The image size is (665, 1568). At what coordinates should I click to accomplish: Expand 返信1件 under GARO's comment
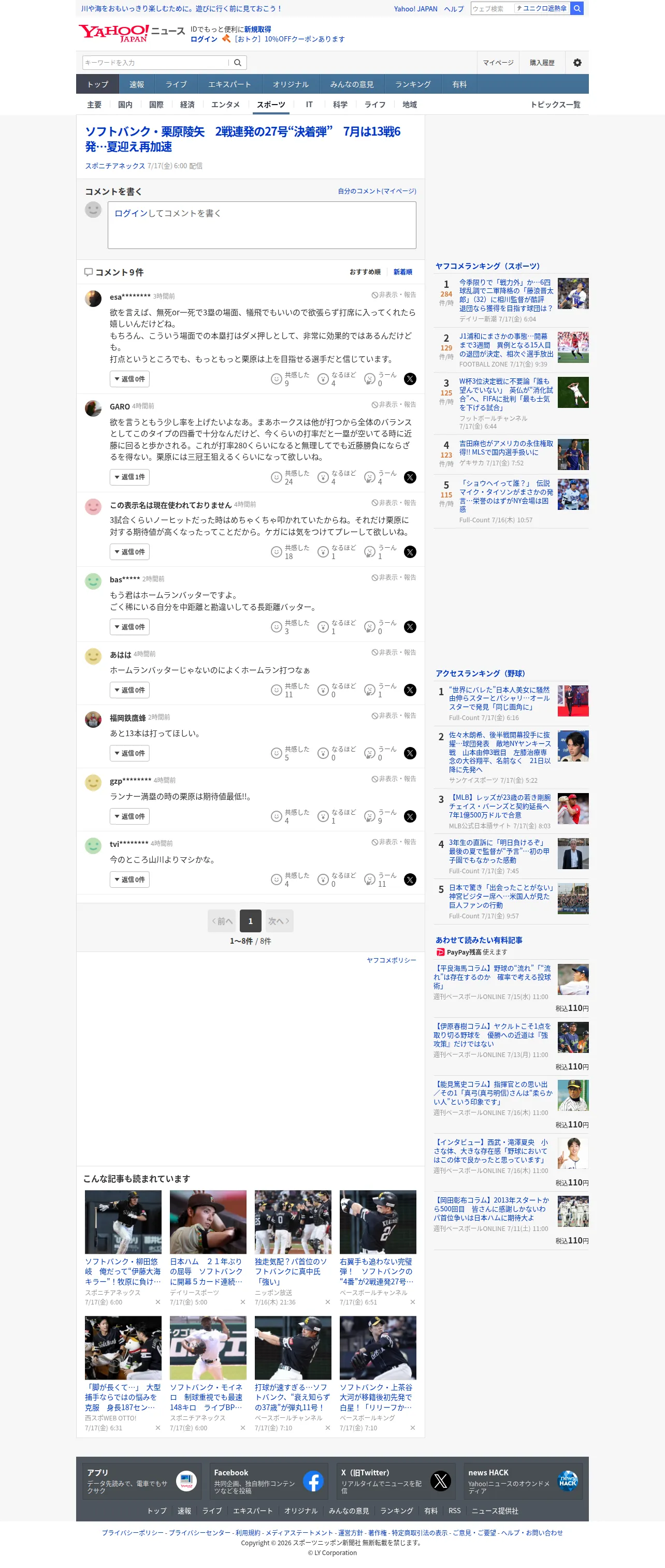(129, 477)
